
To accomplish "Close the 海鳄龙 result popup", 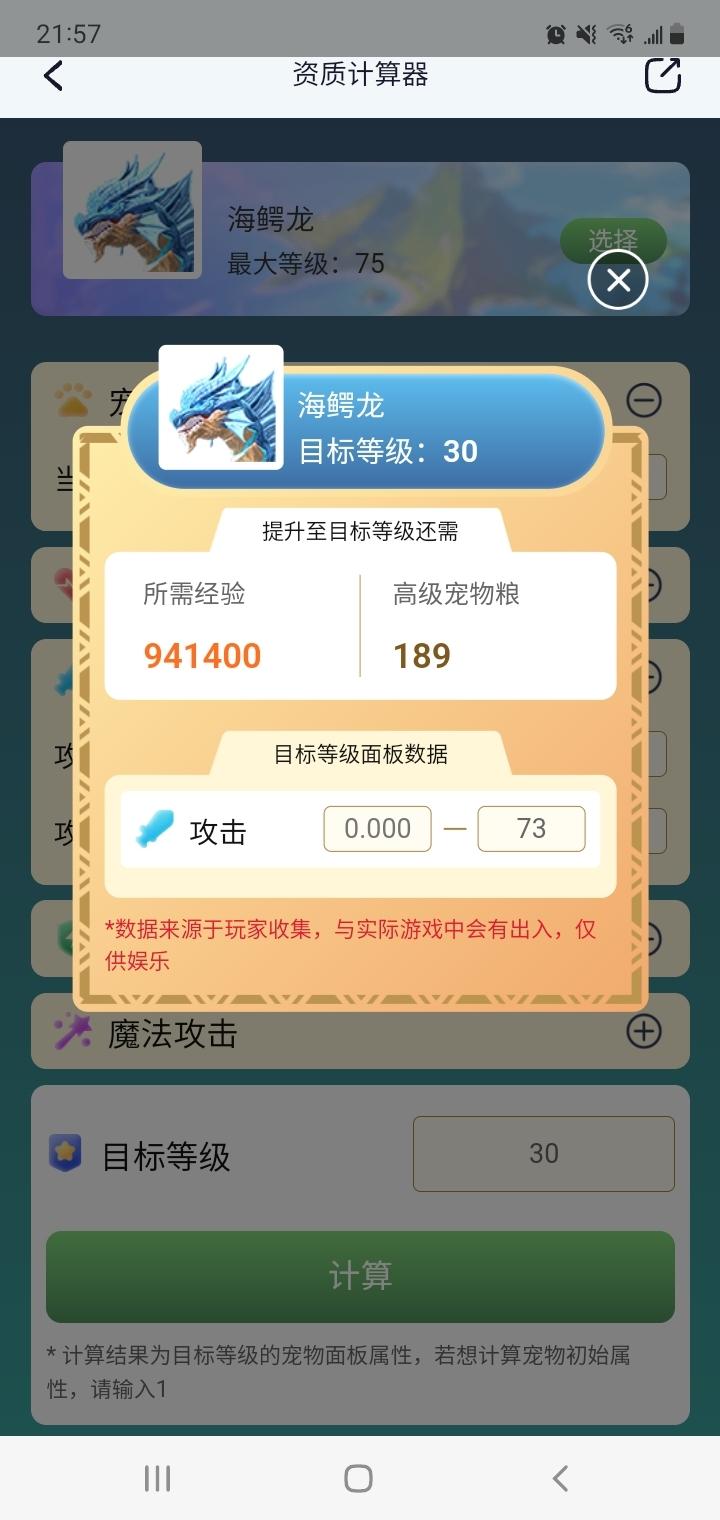I will pyautogui.click(x=618, y=281).
